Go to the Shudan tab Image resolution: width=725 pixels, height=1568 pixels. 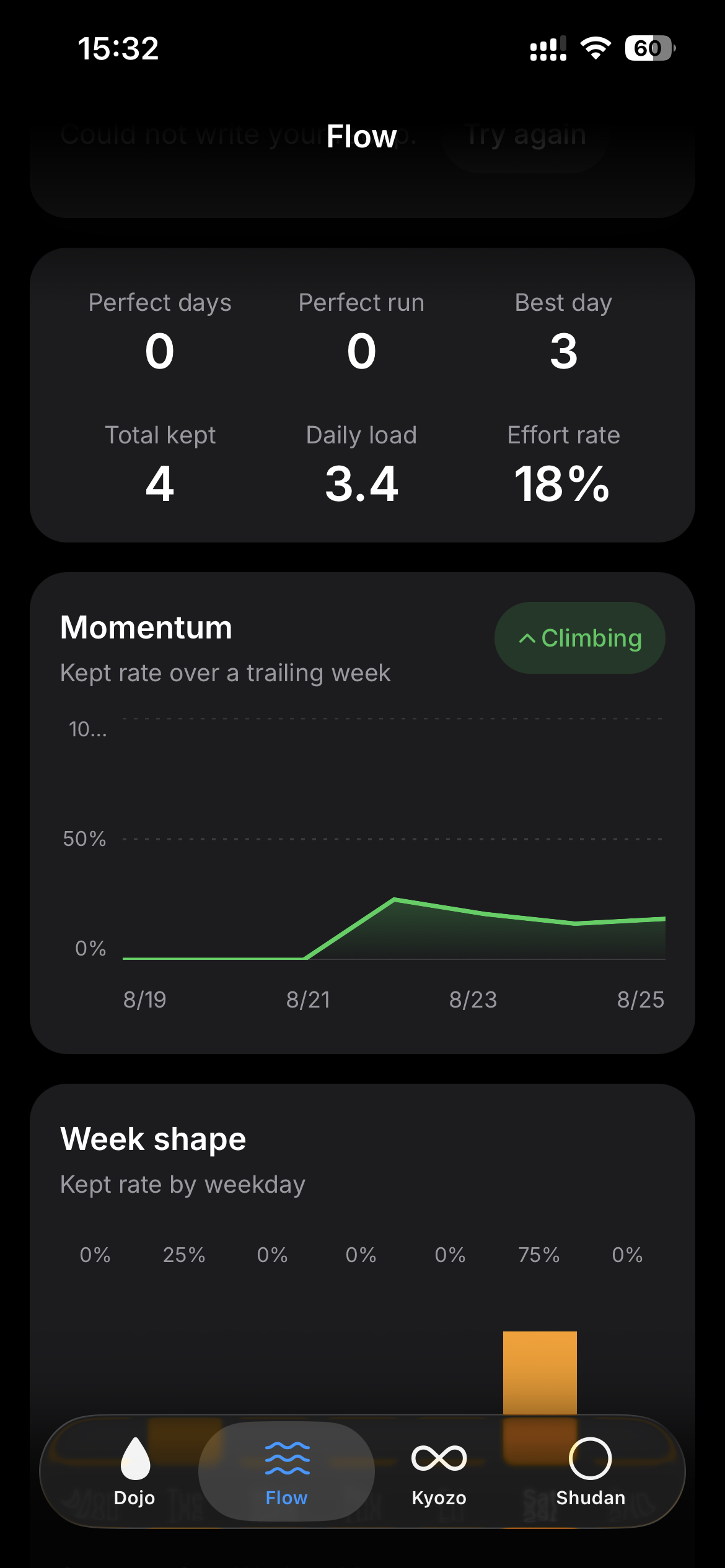coord(591,1471)
